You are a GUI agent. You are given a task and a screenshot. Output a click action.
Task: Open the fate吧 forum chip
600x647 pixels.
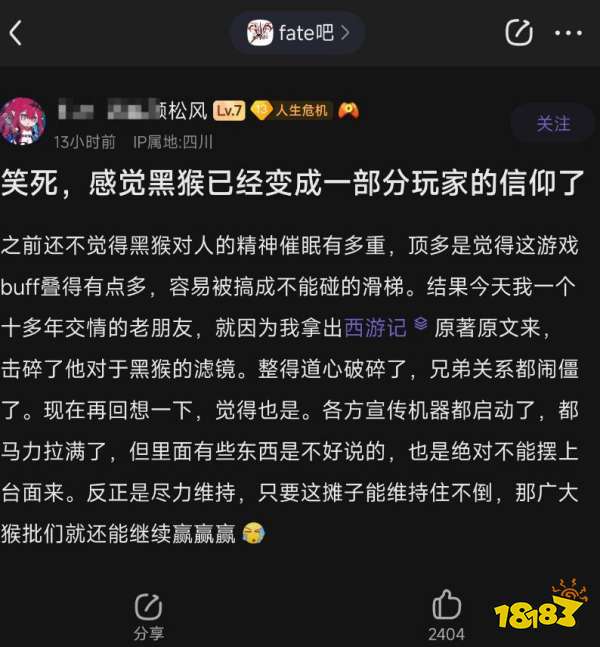click(297, 33)
